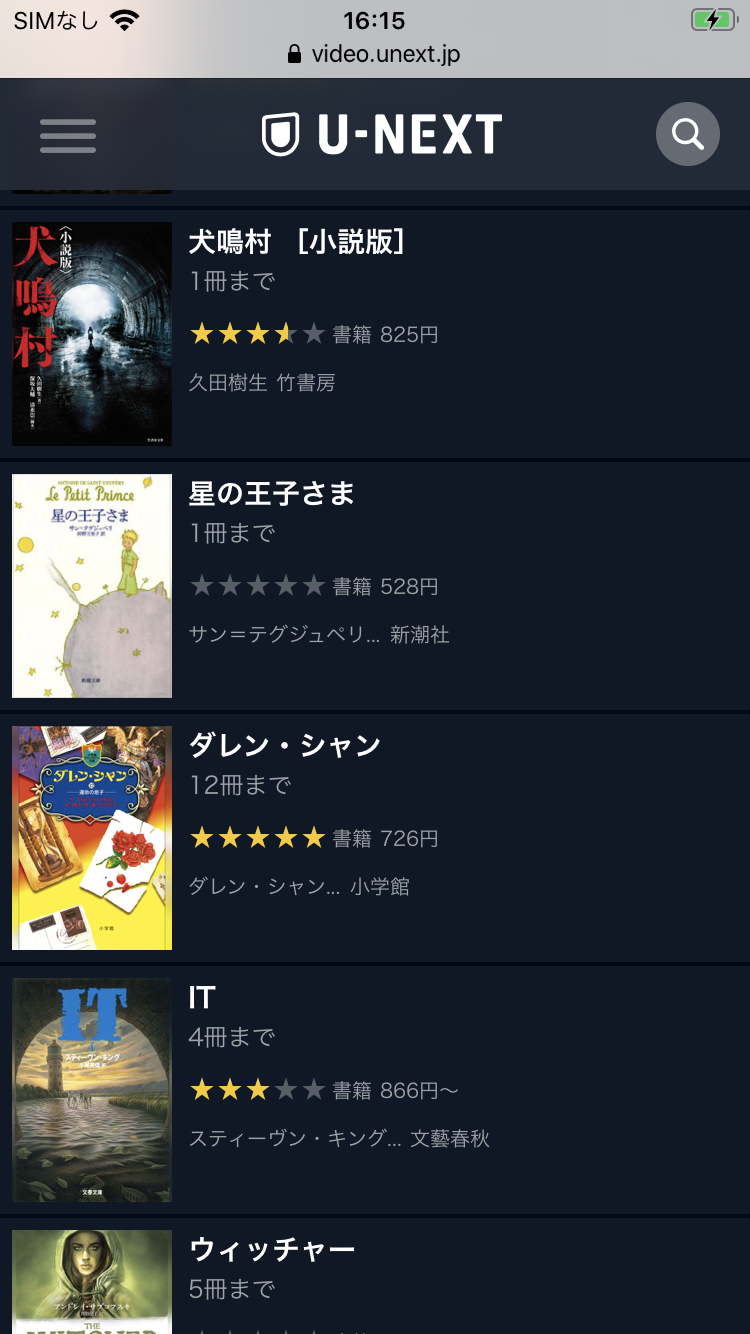This screenshot has width=750, height=1334.
Task: Open the 星の王子さま cover thumbnail
Action: click(x=91, y=585)
